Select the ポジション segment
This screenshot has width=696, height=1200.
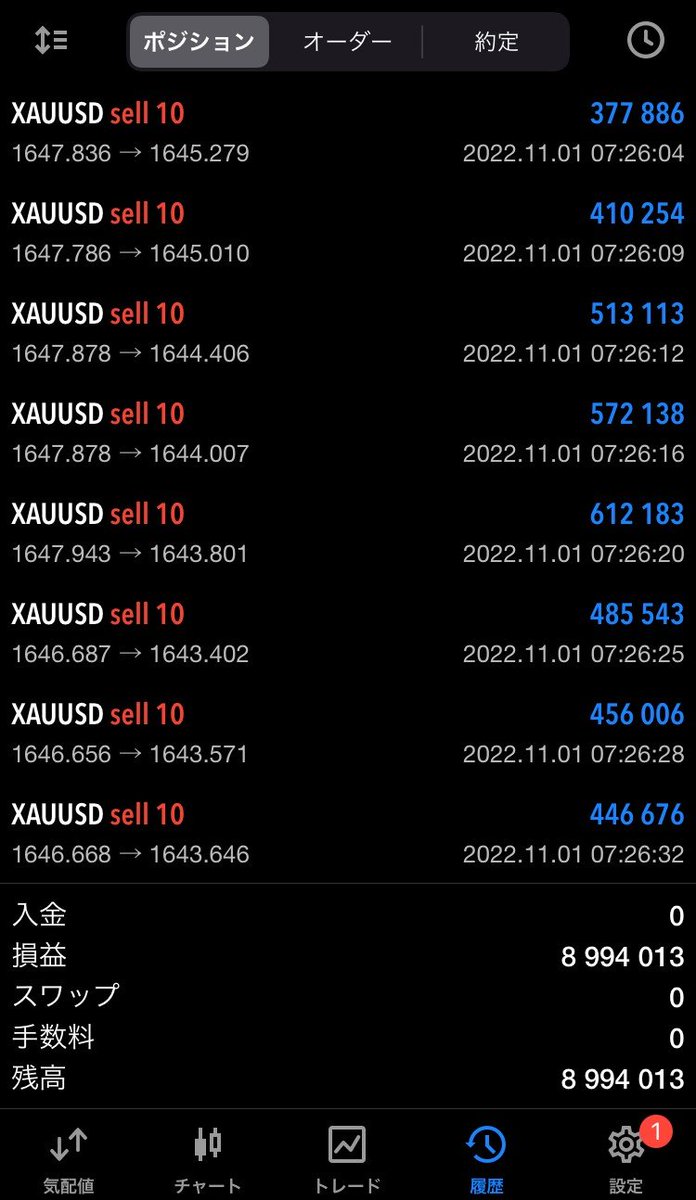click(199, 42)
